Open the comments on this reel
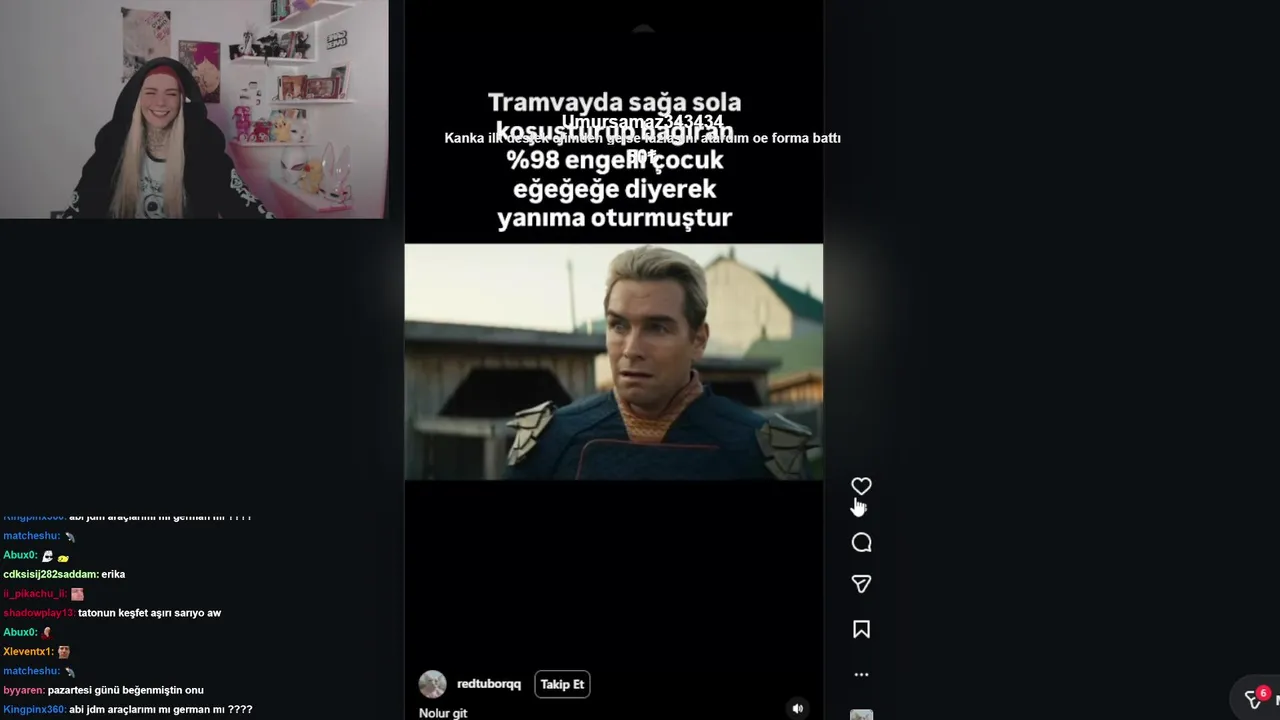The width and height of the screenshot is (1280, 720). (x=861, y=543)
